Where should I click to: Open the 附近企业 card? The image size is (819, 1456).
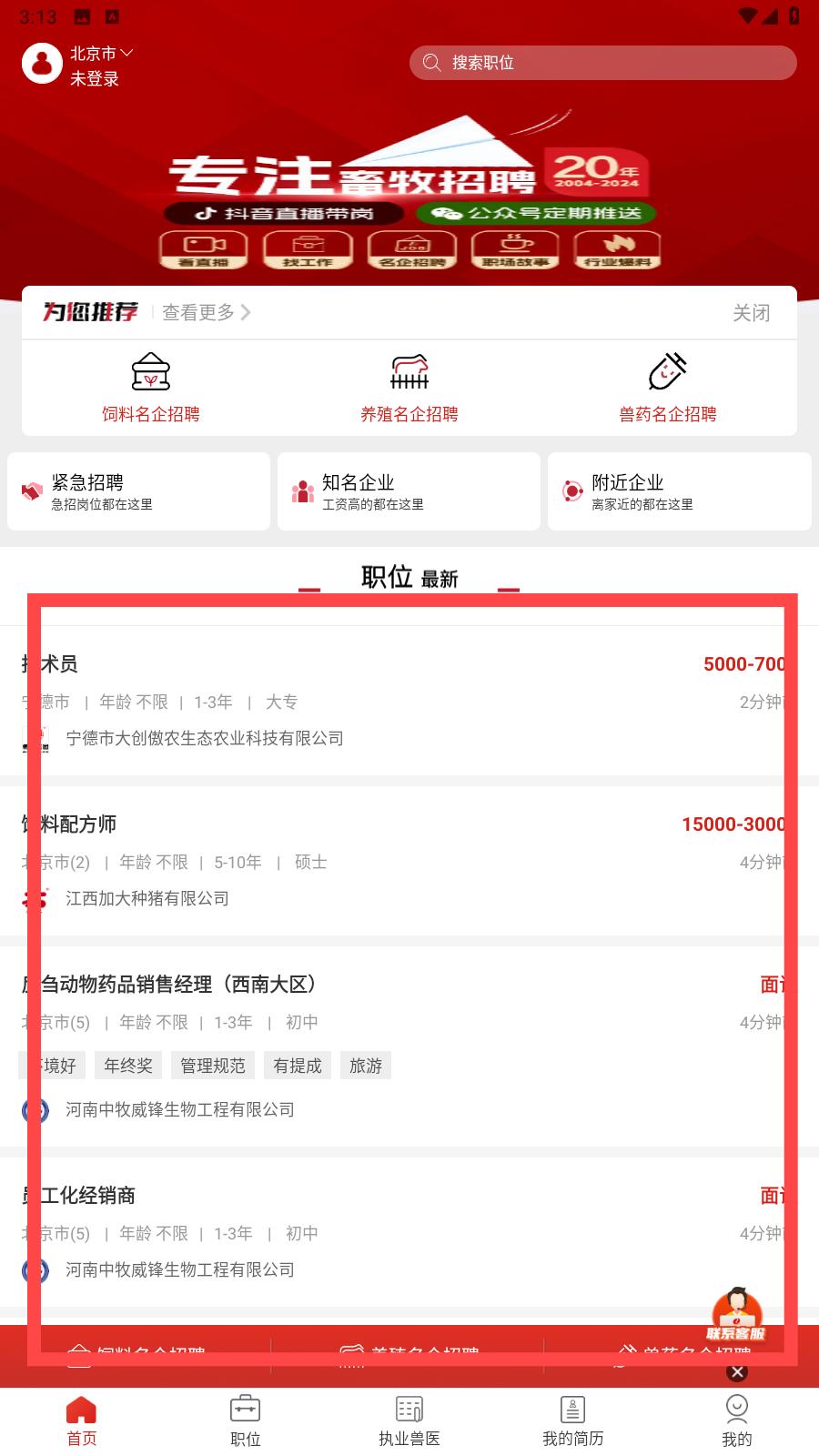click(x=679, y=491)
